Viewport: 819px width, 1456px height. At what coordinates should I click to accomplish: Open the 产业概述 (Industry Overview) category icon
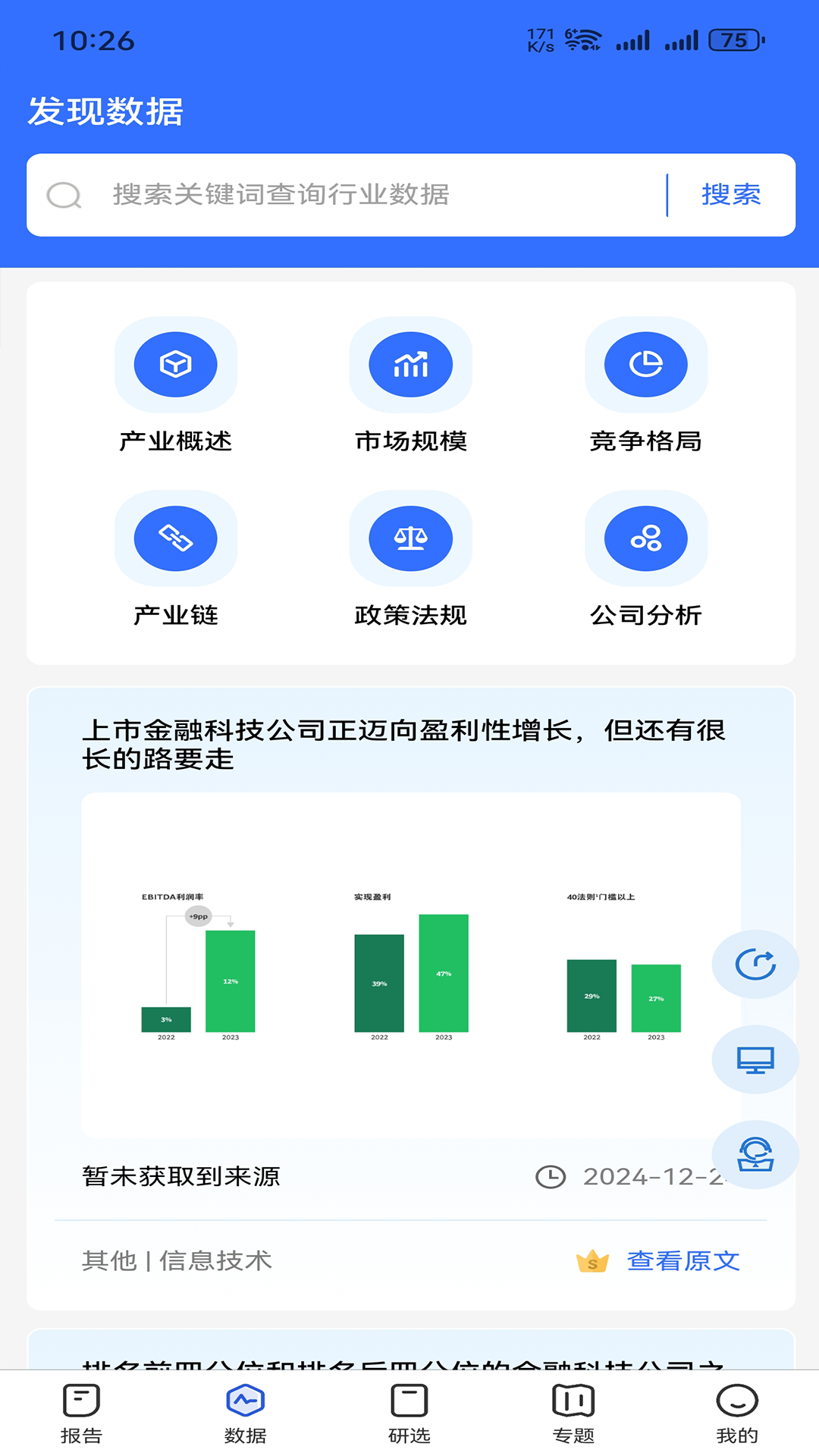175,365
